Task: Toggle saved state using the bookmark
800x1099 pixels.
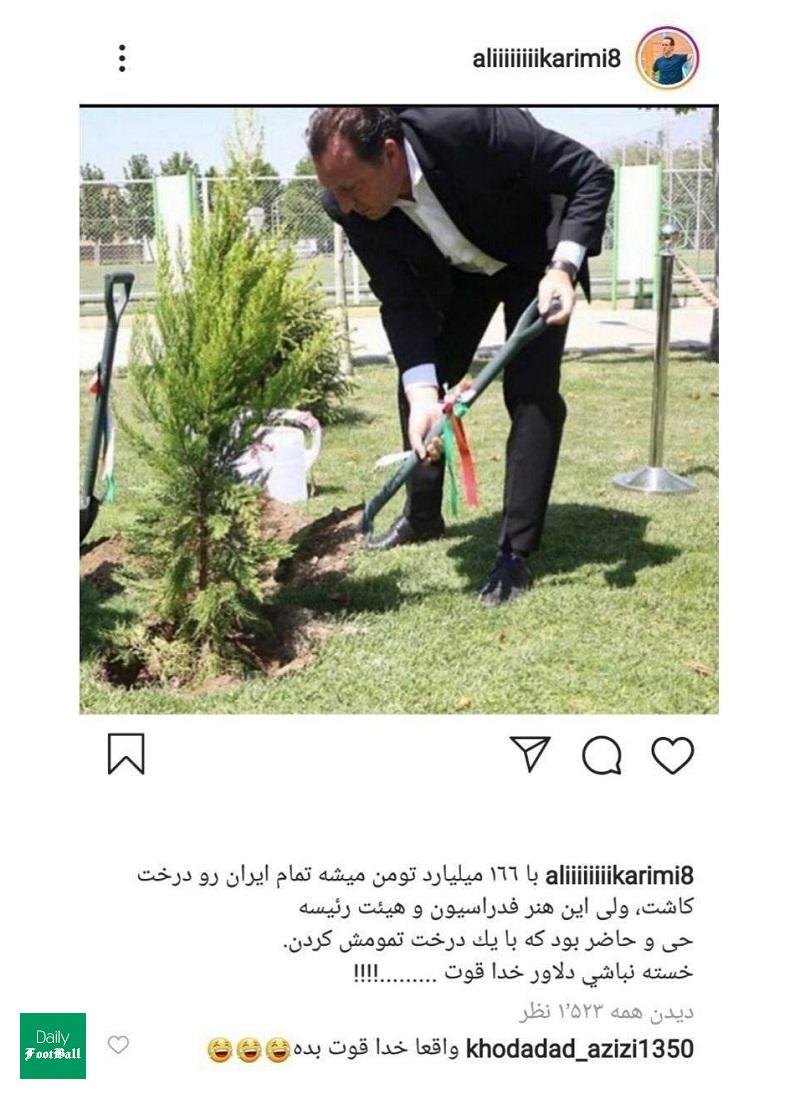Action: coord(124,755)
